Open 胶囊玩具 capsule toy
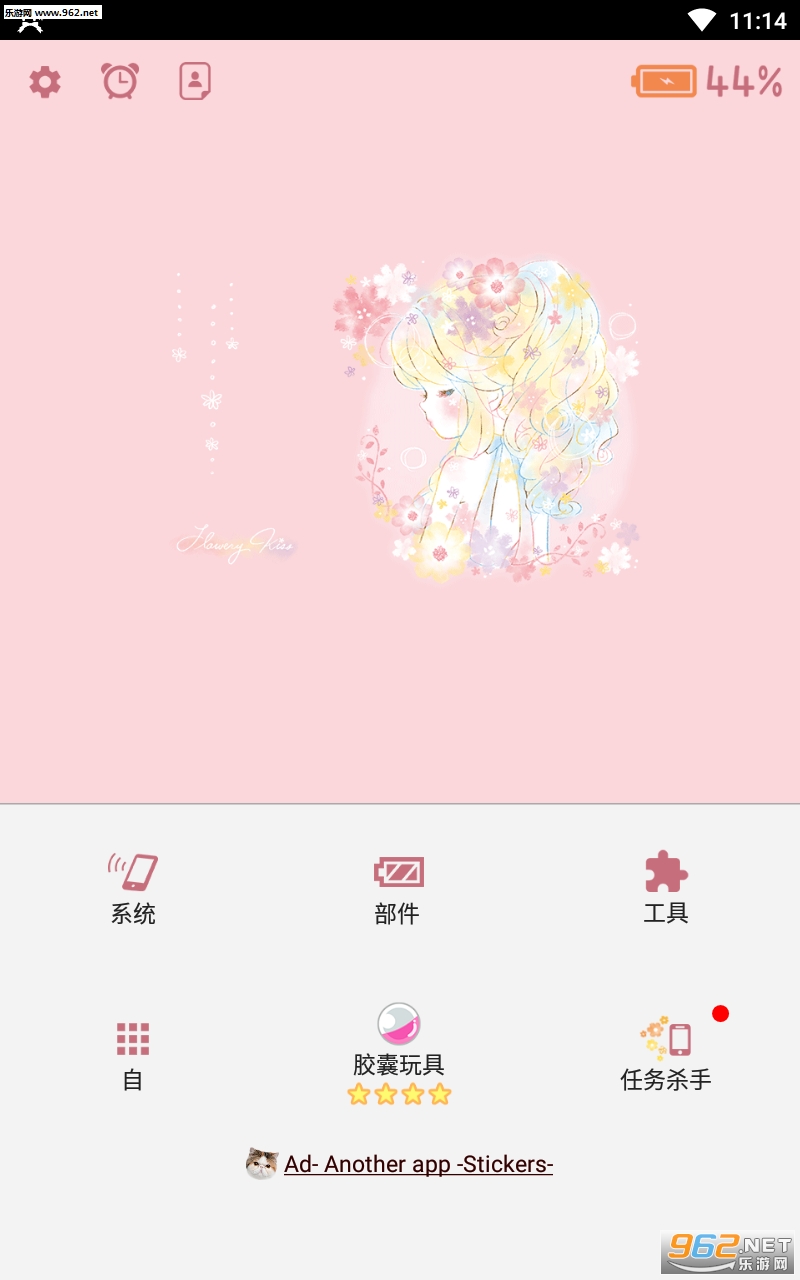 click(x=399, y=1054)
